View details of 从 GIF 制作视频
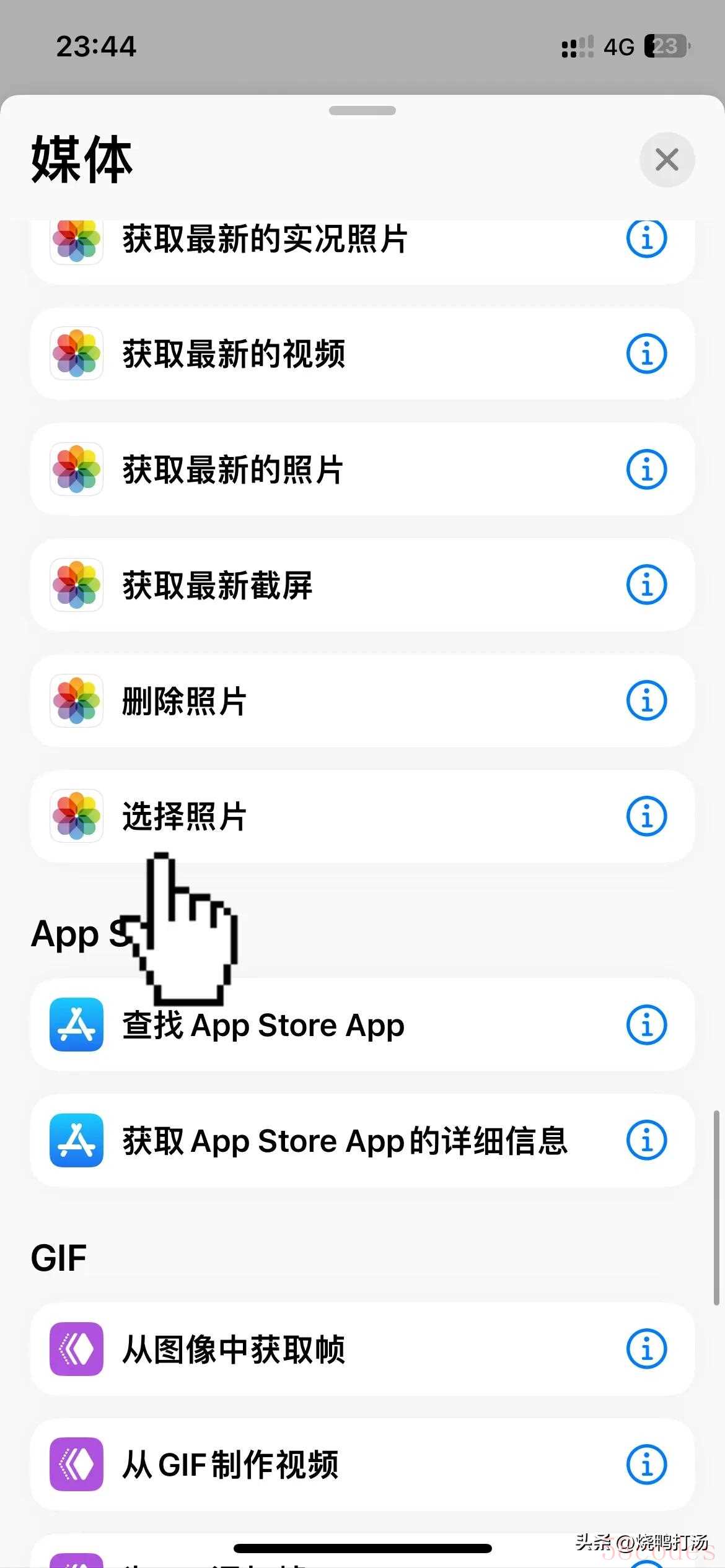The image size is (725, 1568). (646, 1465)
